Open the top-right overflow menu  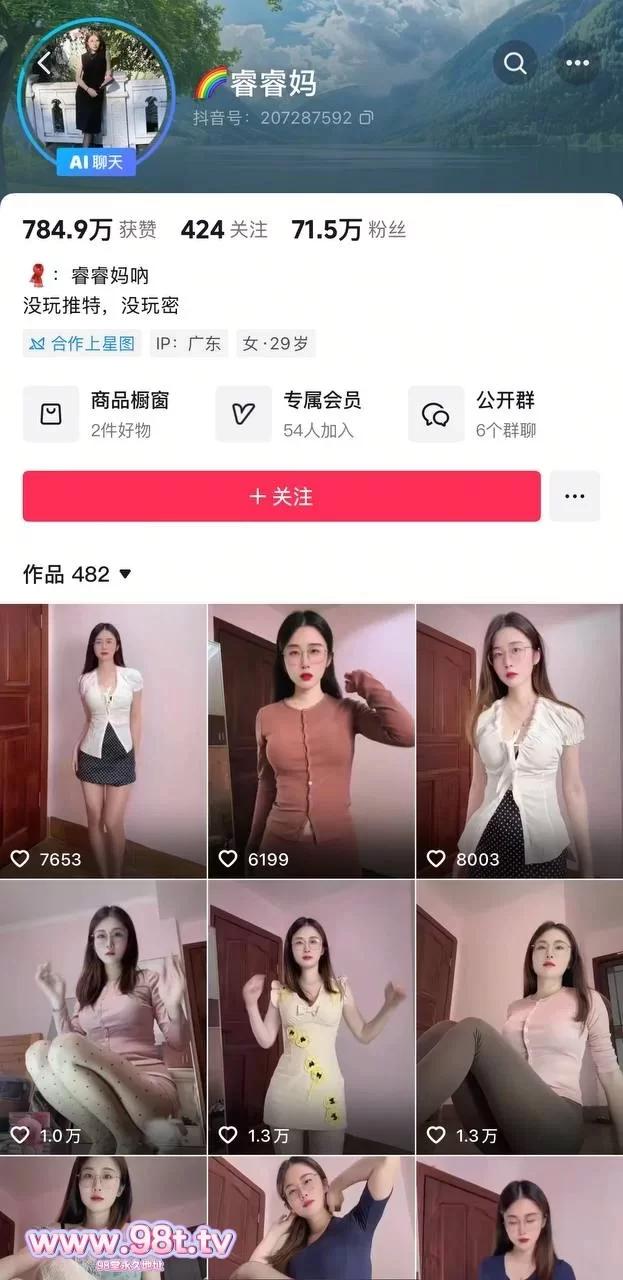click(x=577, y=64)
